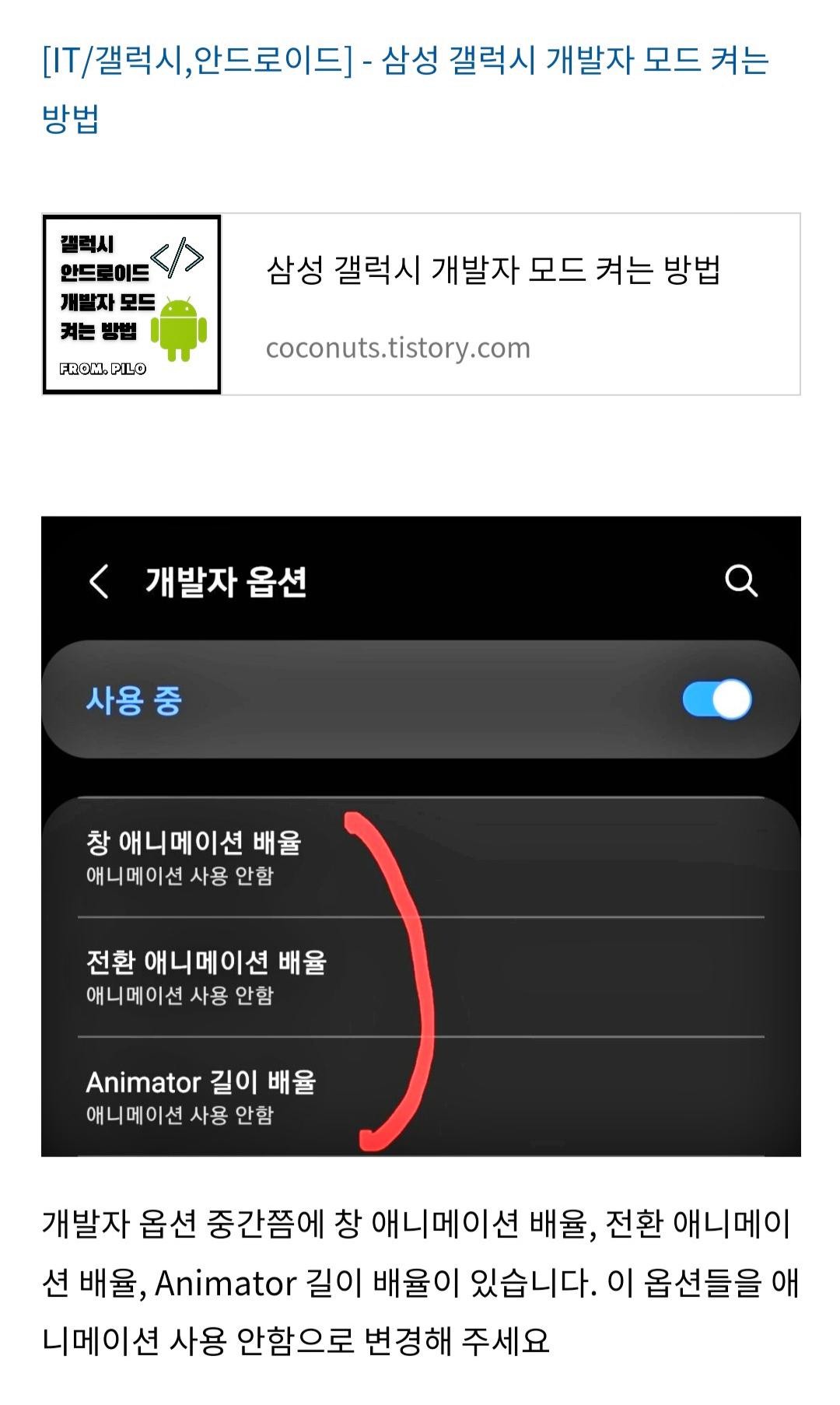Screen dimensions: 840x1405
Task: Open the coconuts.tistory.com link
Action: [397, 349]
